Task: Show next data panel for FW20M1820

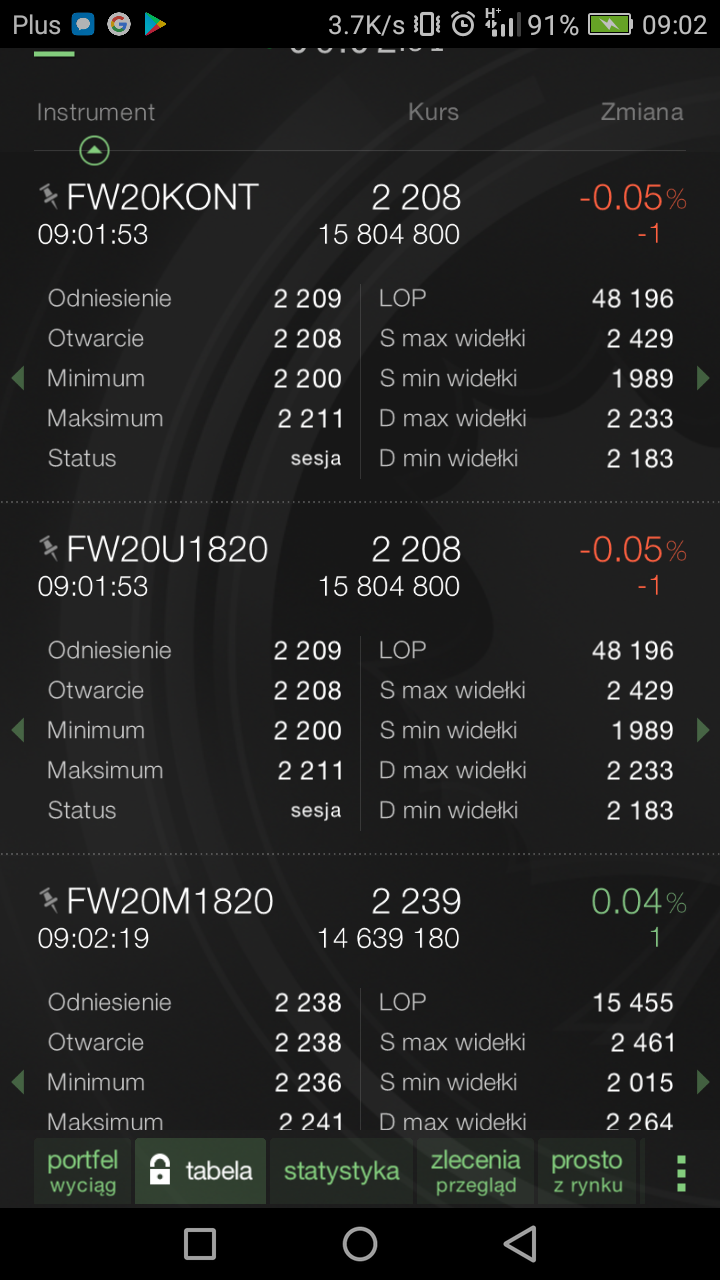Action: [703, 1082]
